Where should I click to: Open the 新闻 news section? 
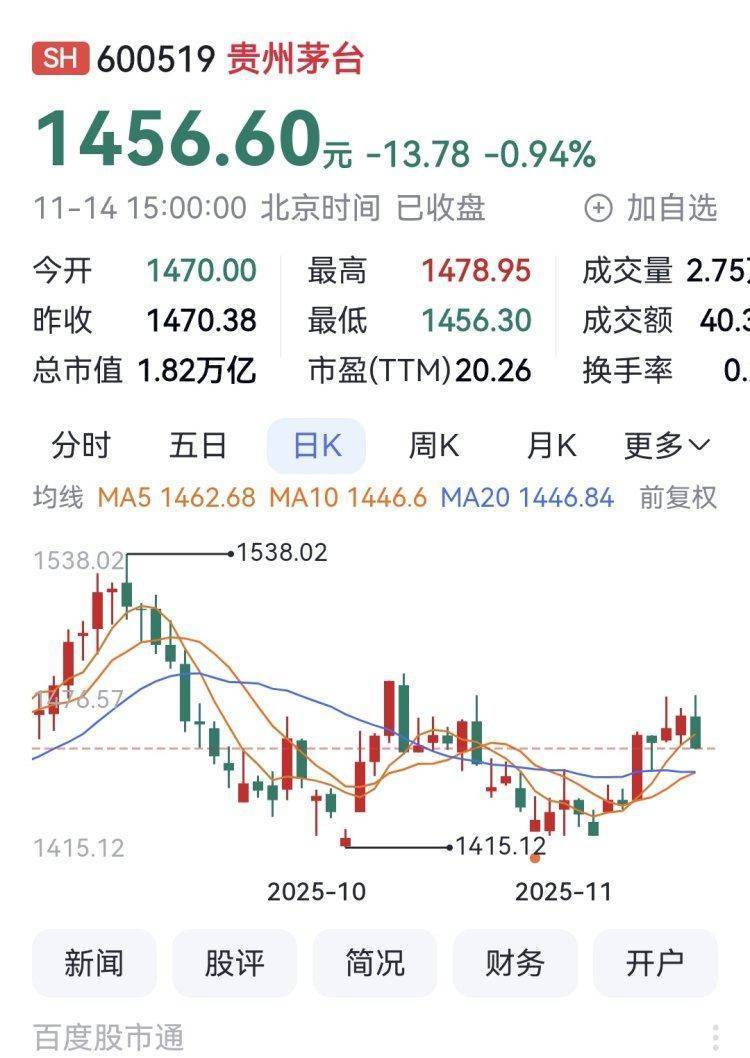(94, 963)
